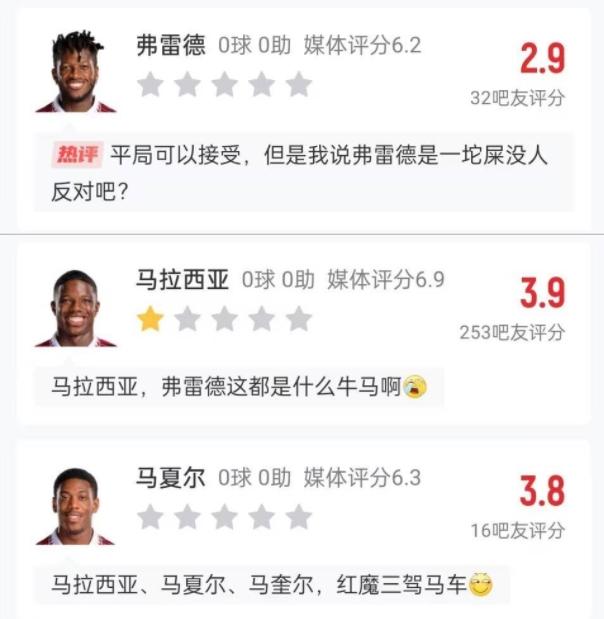Give 马夏尔 a four-star rating
The width and height of the screenshot is (604, 619).
(x=262, y=517)
